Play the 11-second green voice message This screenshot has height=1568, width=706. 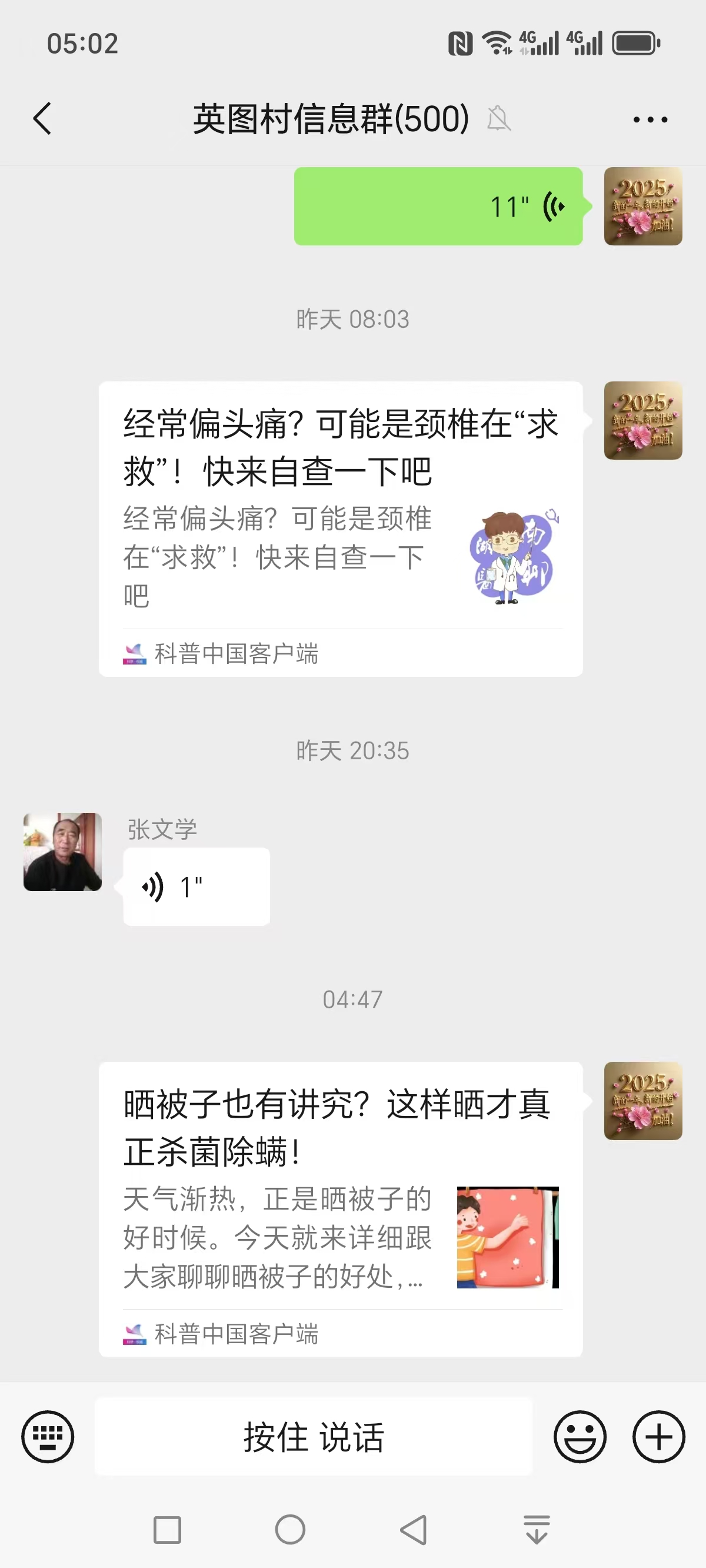pos(438,207)
